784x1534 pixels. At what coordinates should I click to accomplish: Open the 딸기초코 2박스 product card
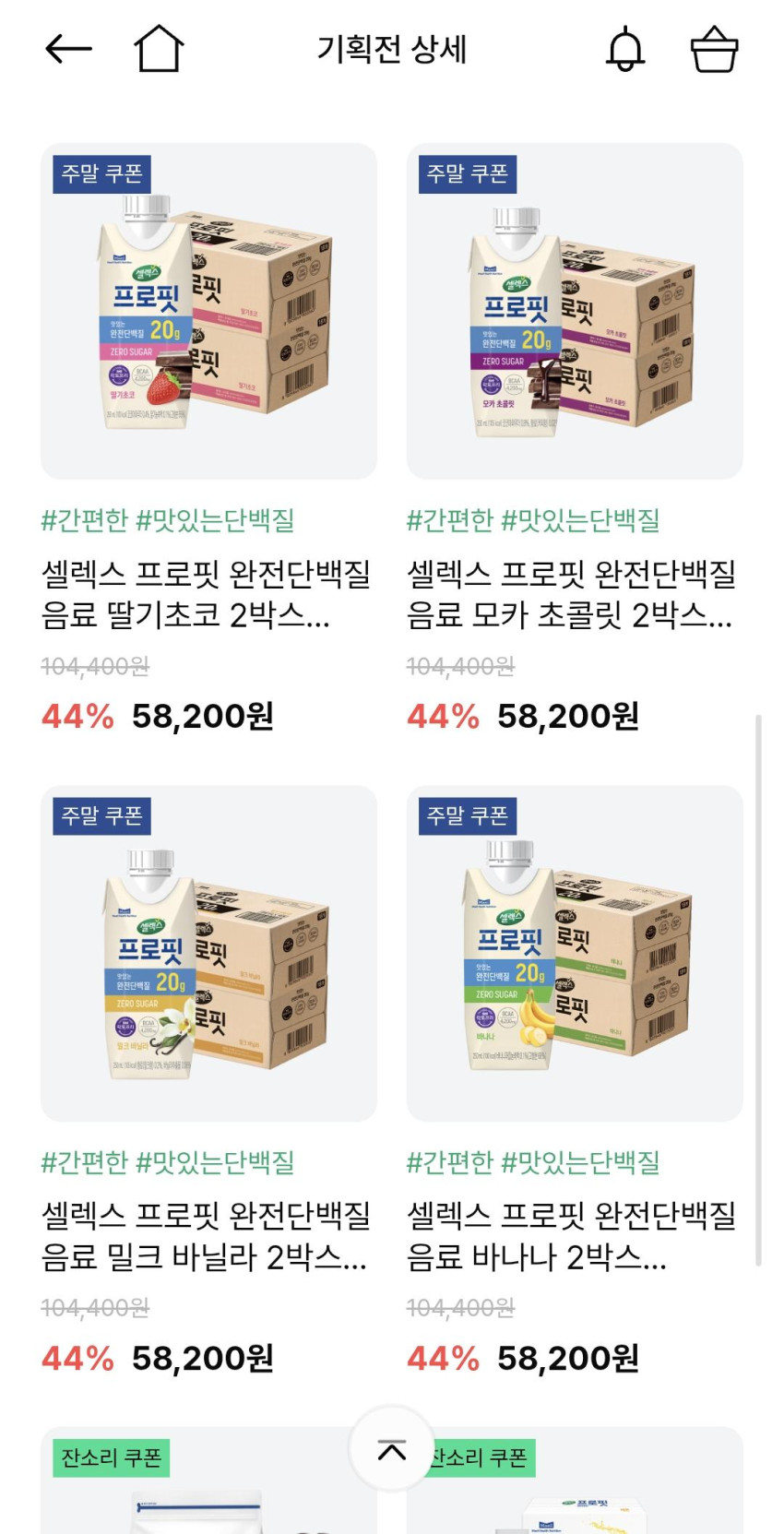[208, 439]
